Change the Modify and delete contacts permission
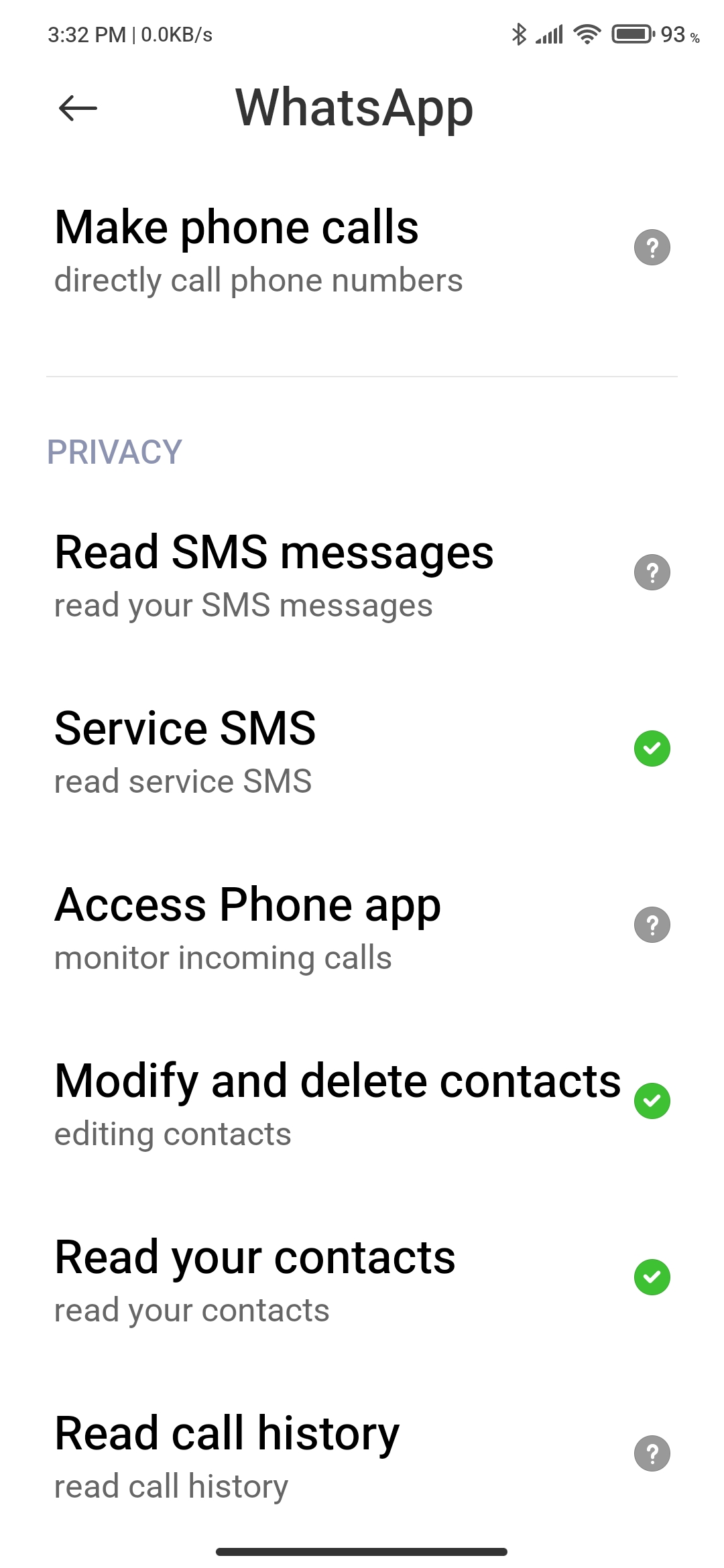This screenshot has height=1568, width=724. (x=362, y=1103)
